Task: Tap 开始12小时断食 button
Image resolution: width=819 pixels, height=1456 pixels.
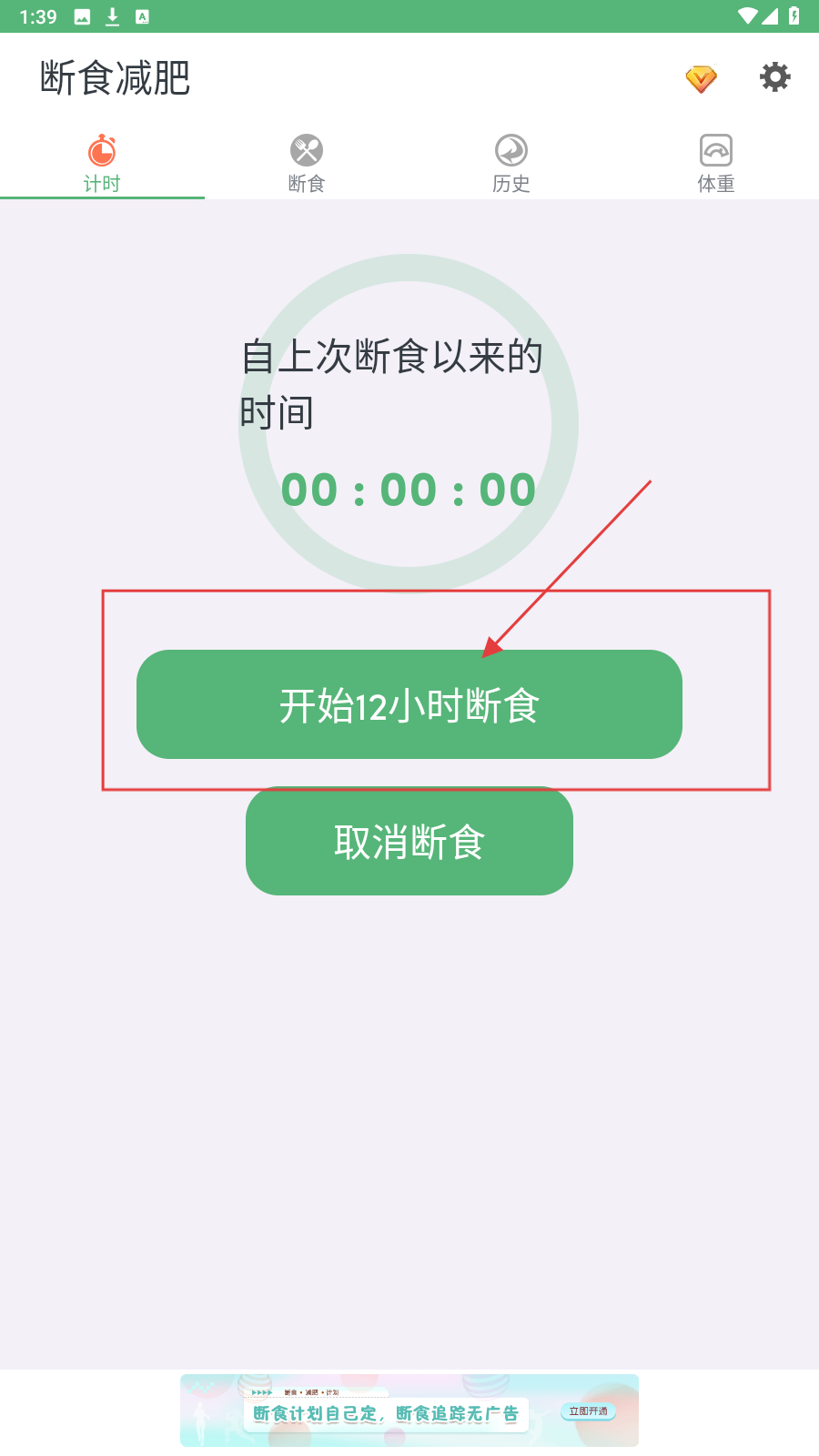Action: click(x=409, y=704)
